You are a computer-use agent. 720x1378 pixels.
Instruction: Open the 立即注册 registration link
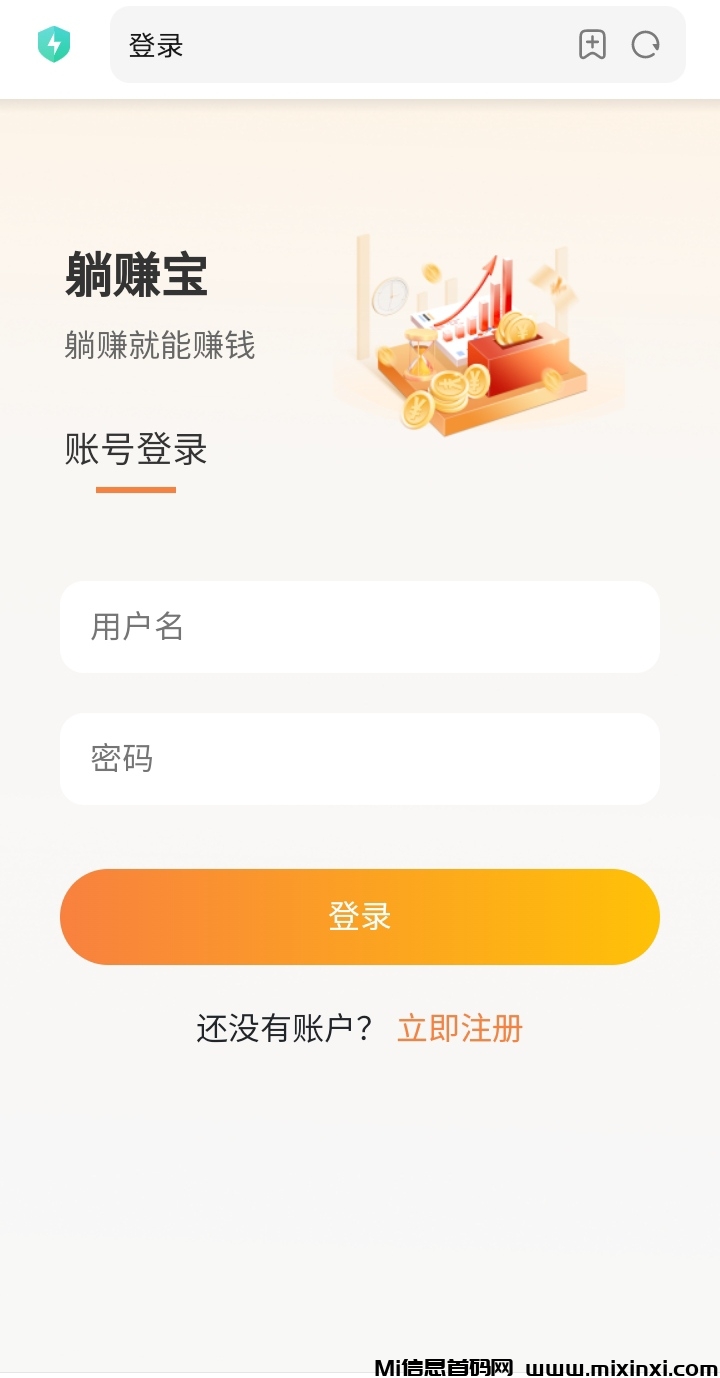[x=459, y=1028]
